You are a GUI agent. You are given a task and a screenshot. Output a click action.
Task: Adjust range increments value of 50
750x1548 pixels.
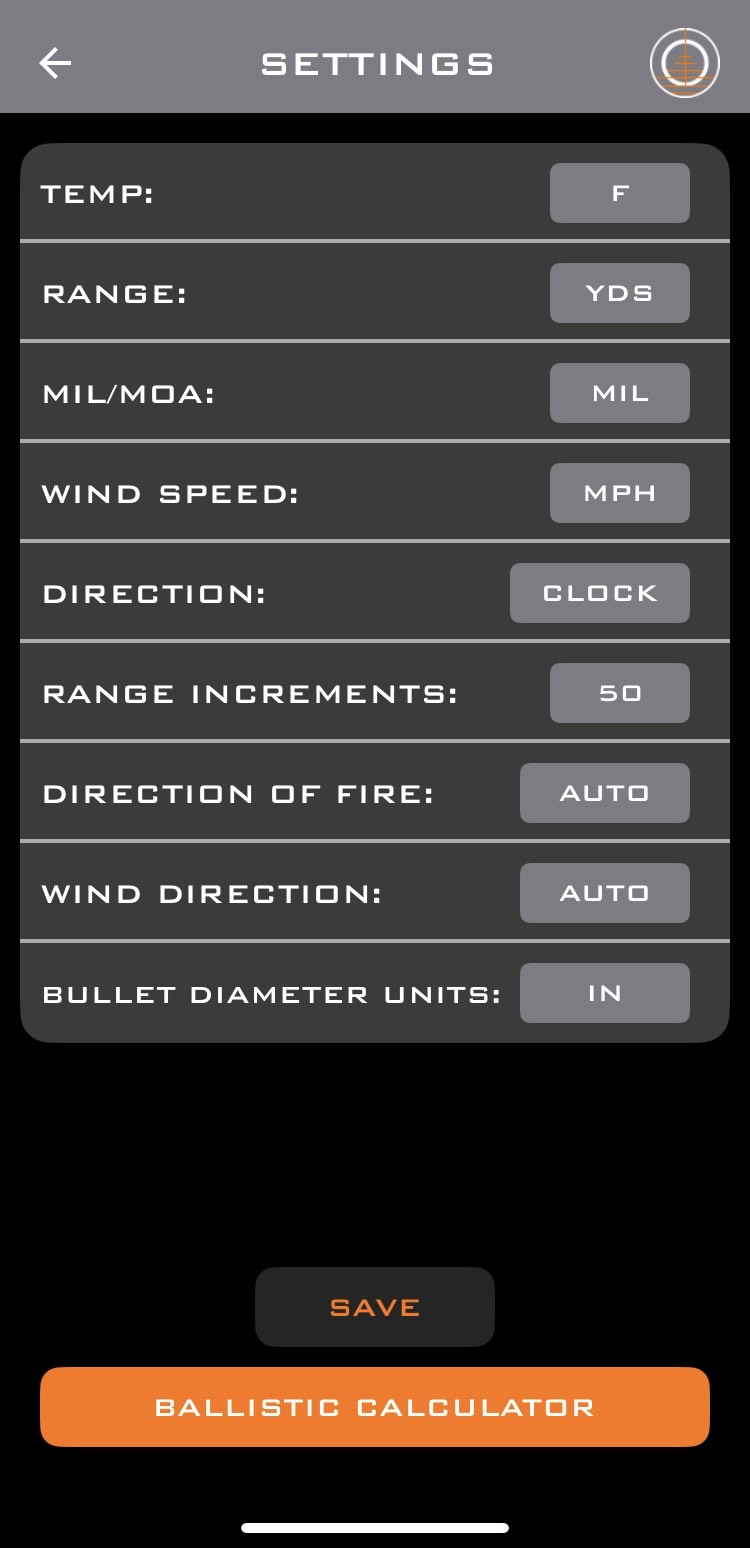tap(619, 693)
